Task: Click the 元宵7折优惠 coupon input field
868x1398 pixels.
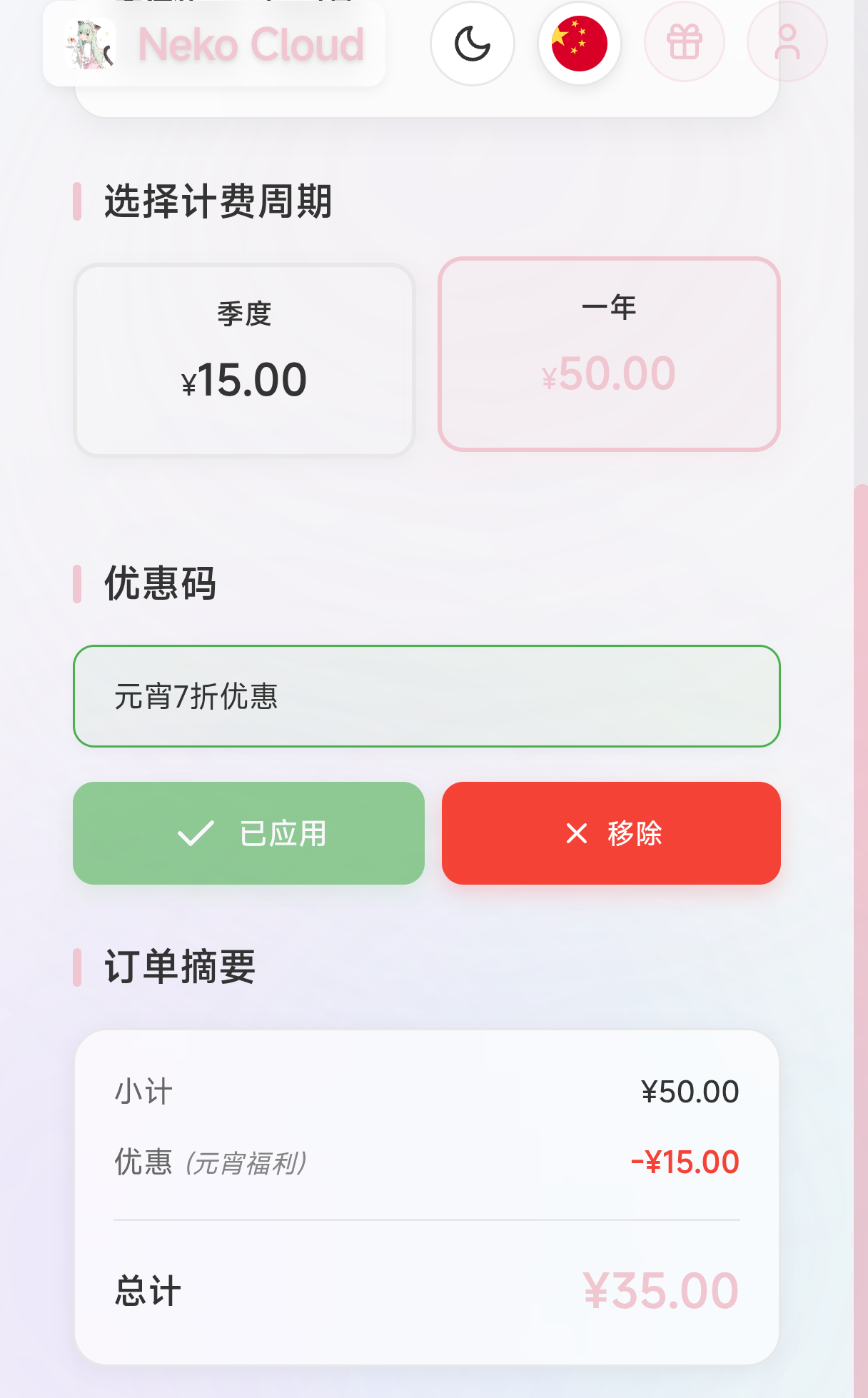Action: [x=426, y=696]
